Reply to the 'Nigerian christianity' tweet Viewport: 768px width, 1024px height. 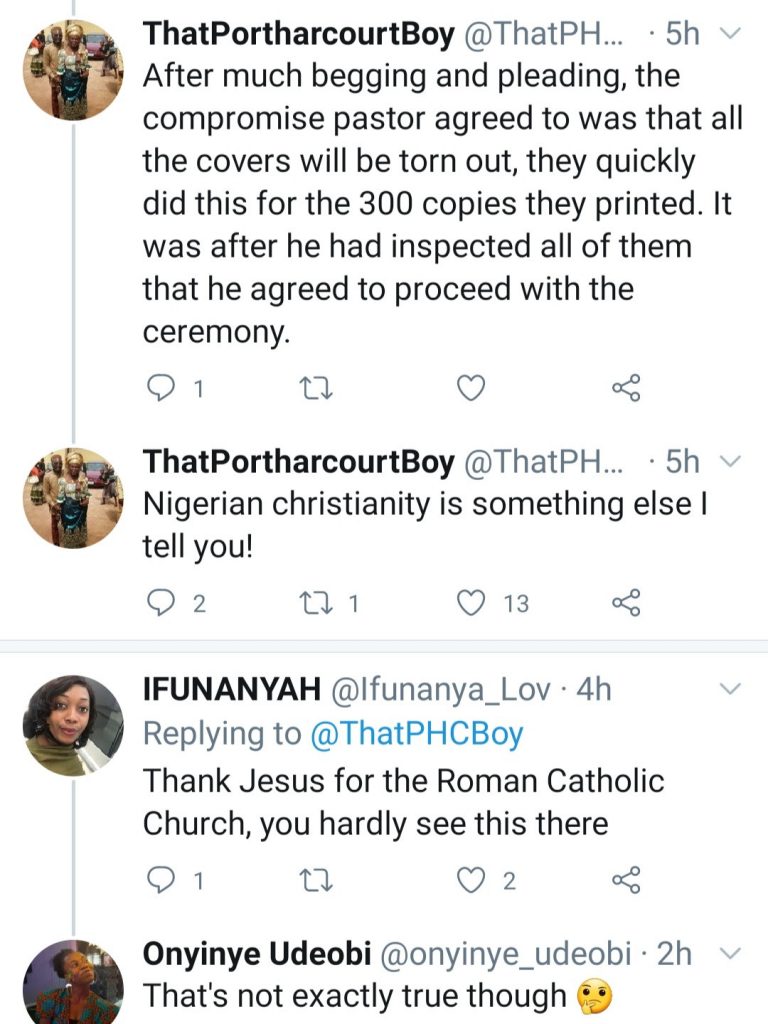161,602
